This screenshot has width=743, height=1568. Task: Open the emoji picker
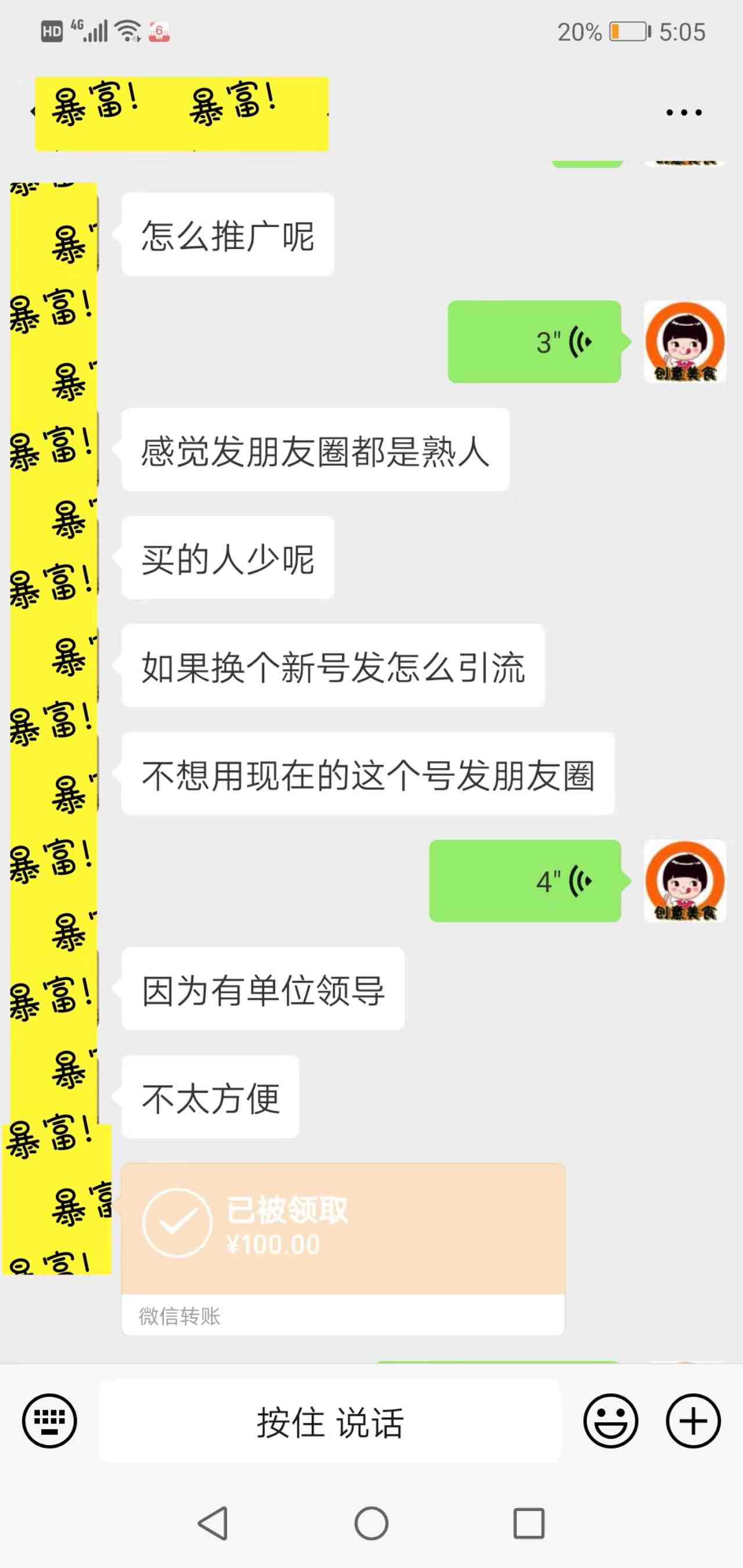click(x=610, y=1421)
